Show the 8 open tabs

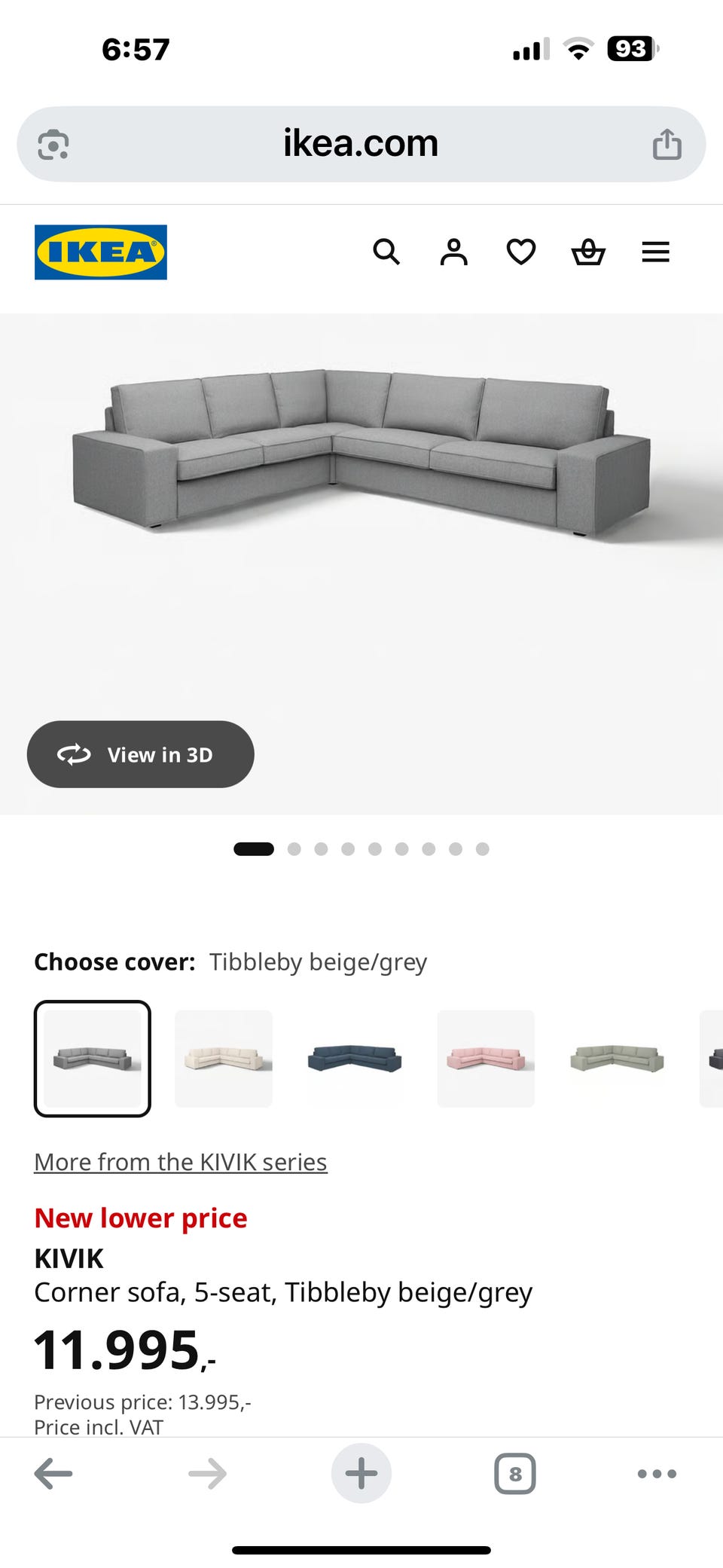(x=515, y=1474)
